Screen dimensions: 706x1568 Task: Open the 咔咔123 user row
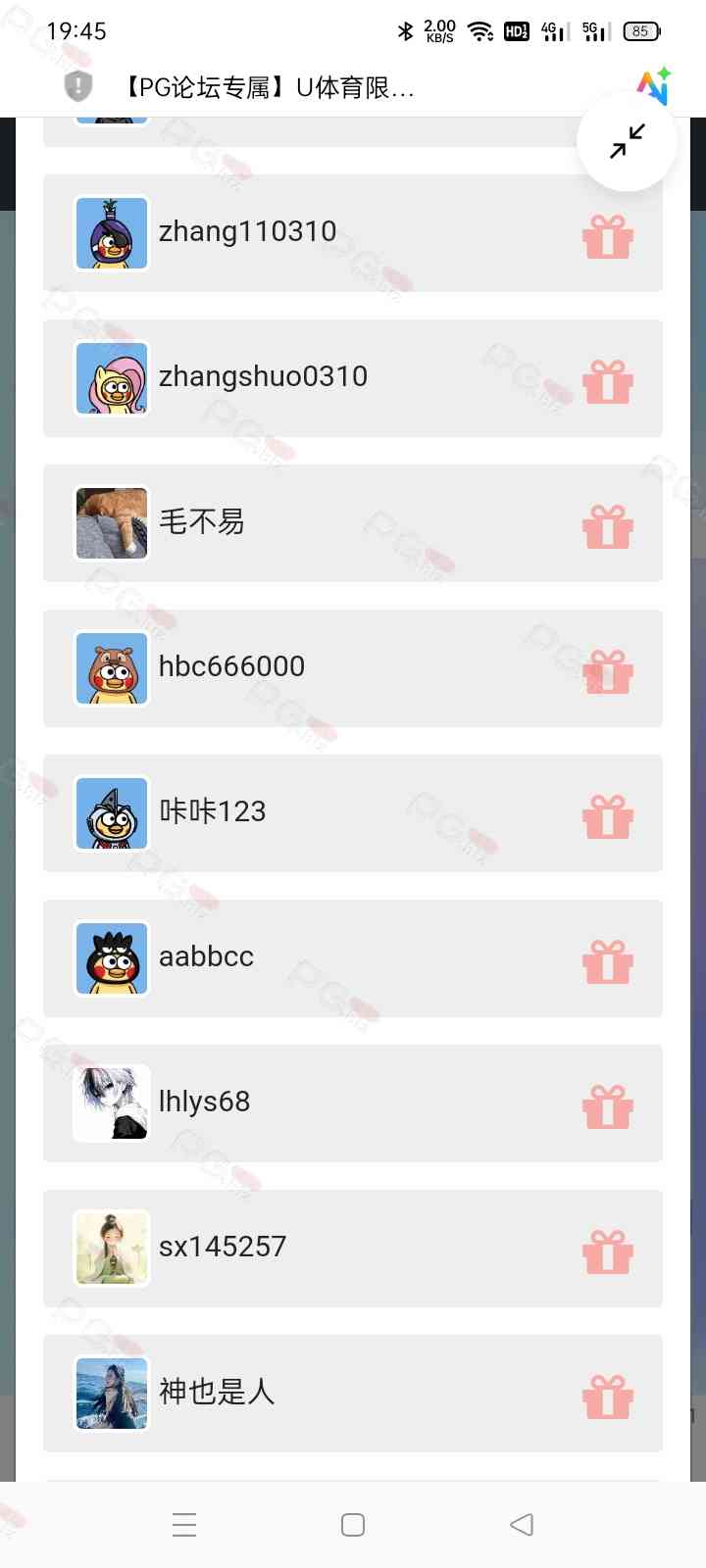352,812
